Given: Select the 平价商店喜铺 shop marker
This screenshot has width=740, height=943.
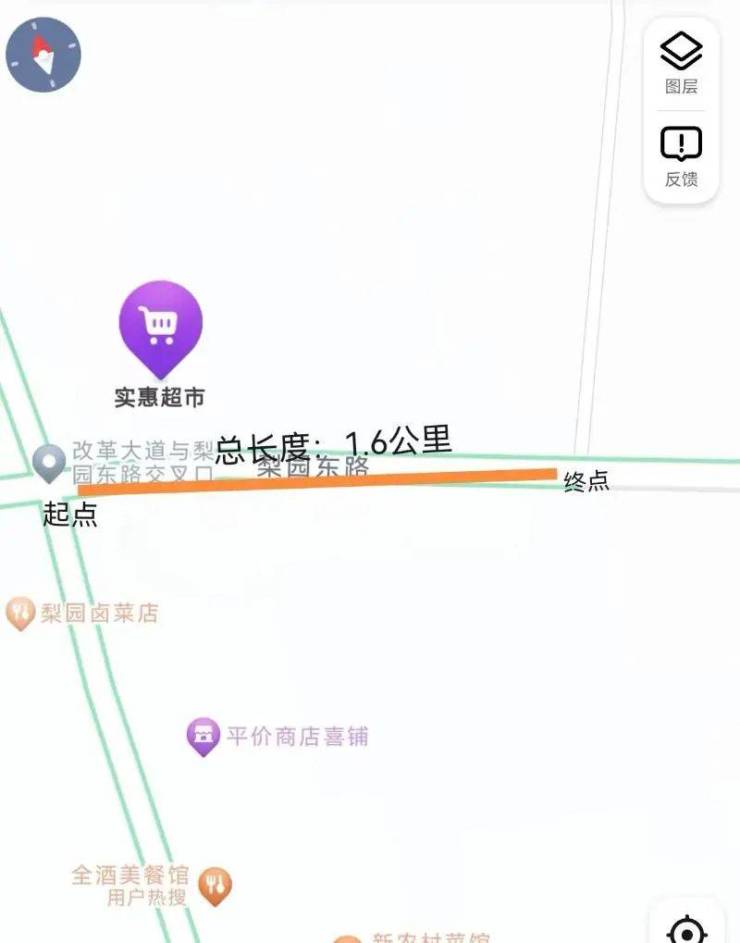Looking at the screenshot, I should tap(203, 736).
